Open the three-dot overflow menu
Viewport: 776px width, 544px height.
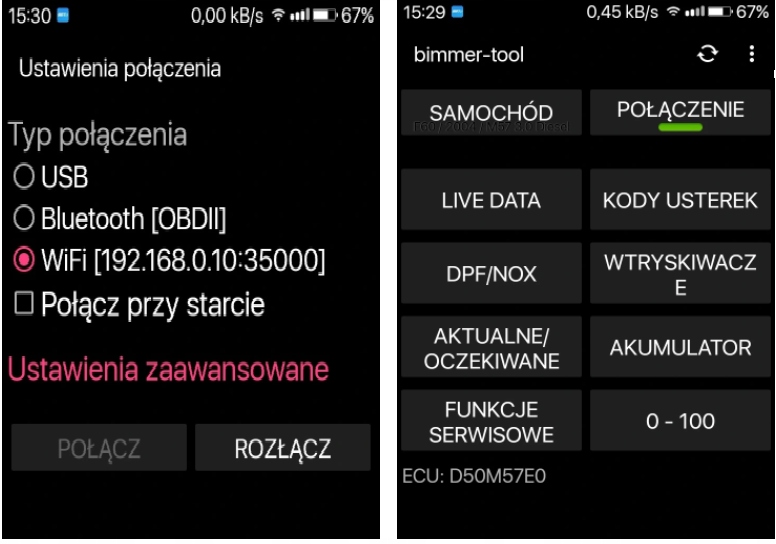click(x=752, y=54)
